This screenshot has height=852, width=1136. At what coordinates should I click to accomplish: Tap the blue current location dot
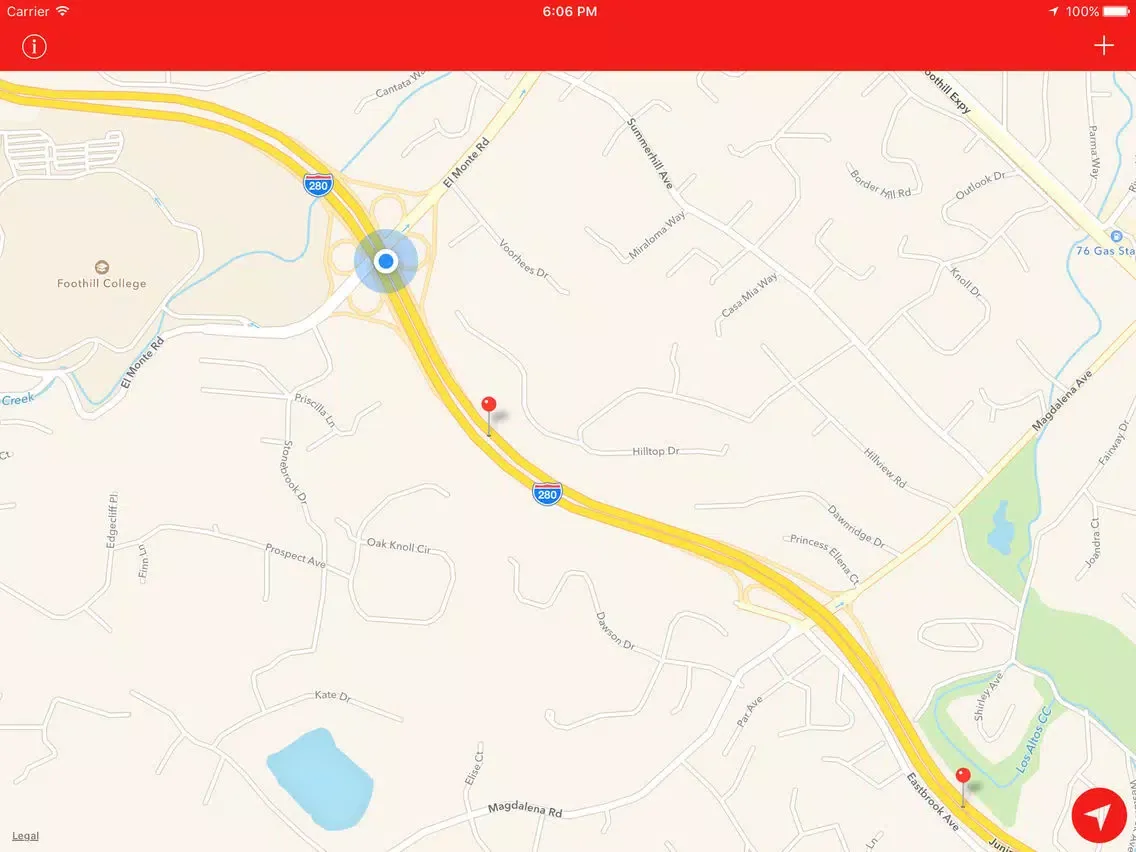coord(386,262)
